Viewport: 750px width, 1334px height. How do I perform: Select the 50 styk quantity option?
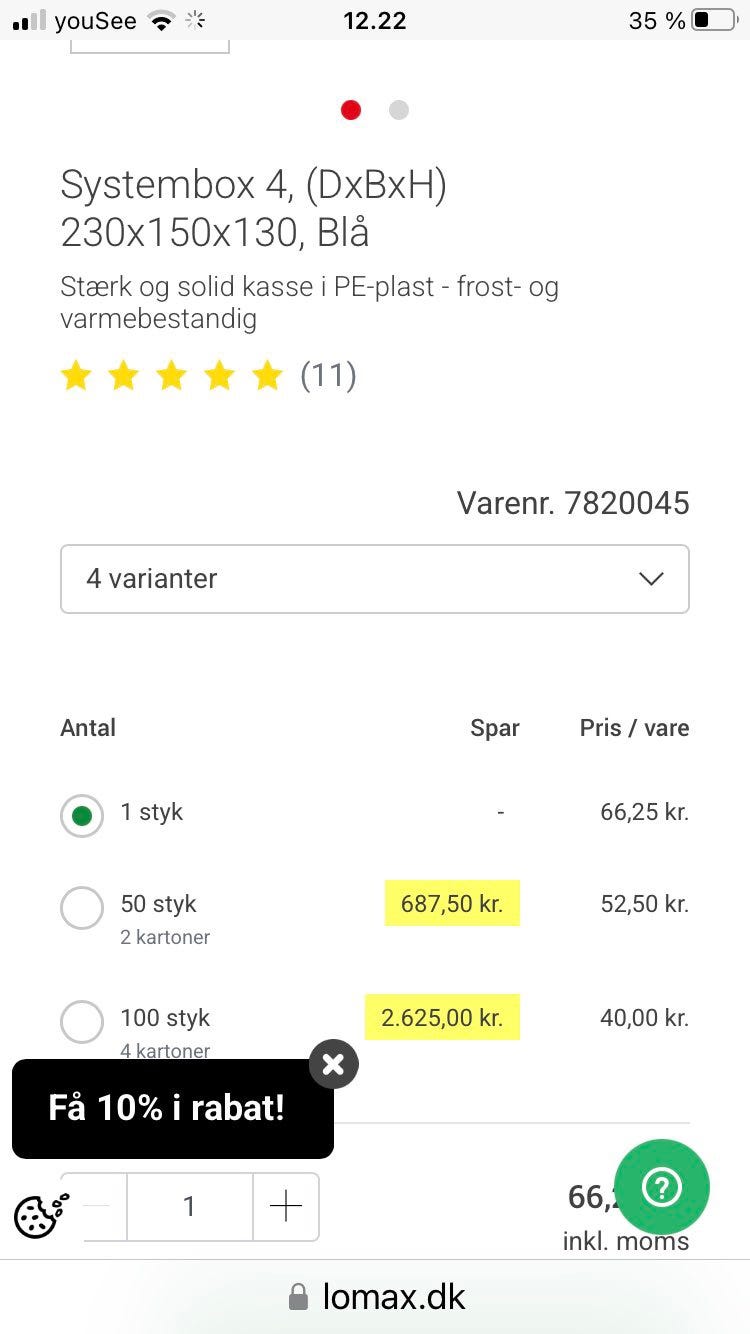(x=82, y=908)
